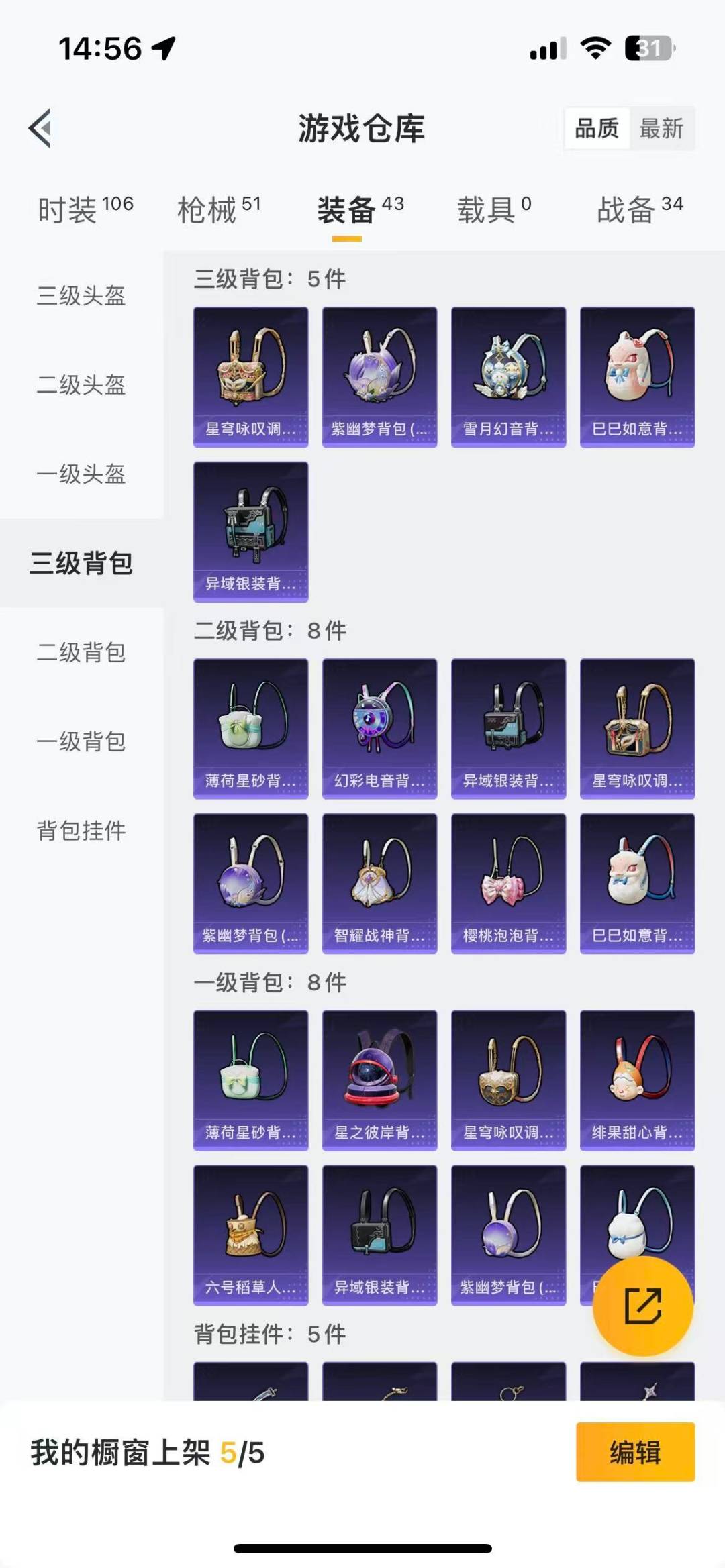Select 二级头盔 in the side menu
This screenshot has height=1568, width=725.
[x=81, y=384]
